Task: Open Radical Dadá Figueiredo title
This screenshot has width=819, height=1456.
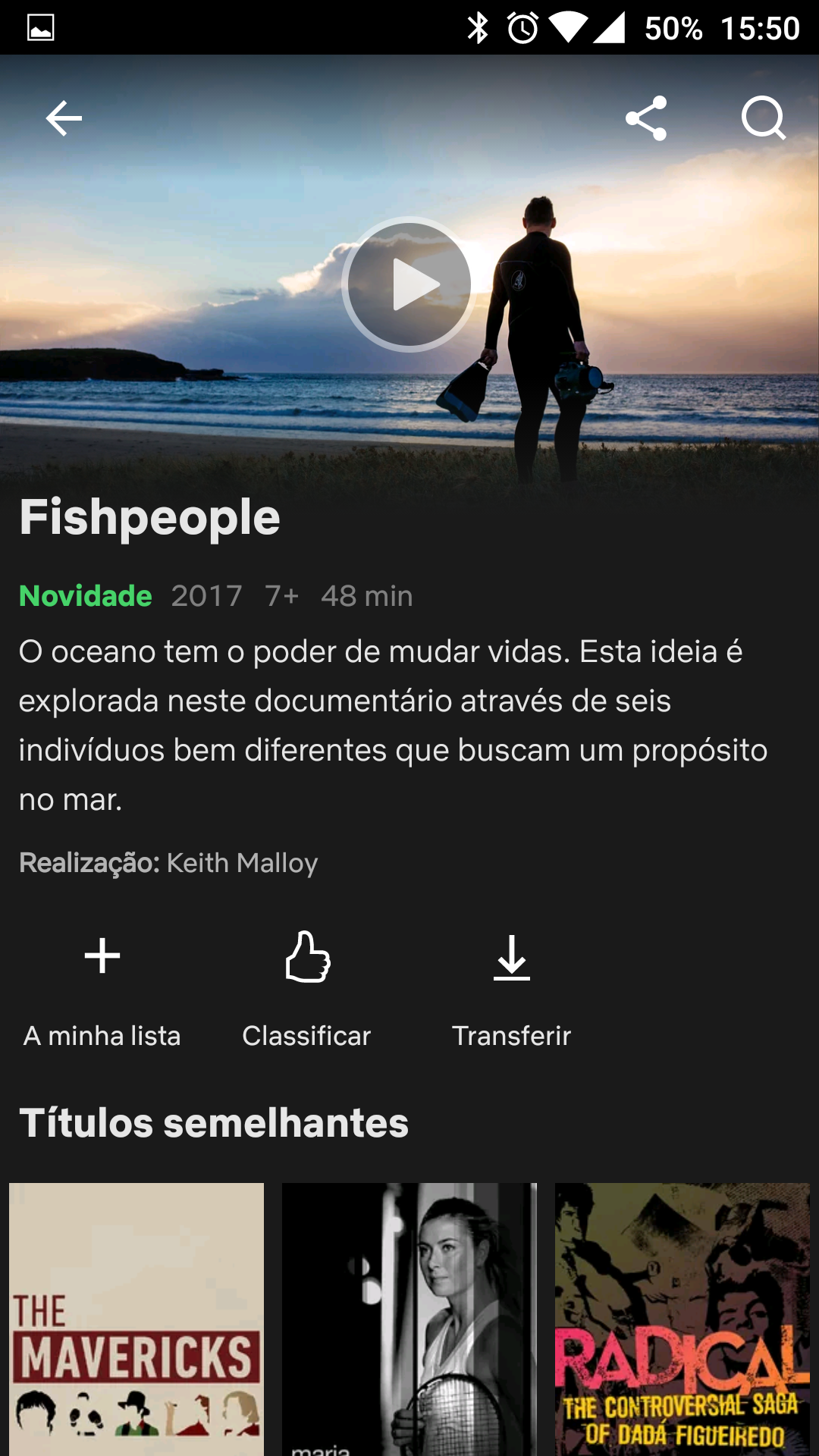Action: pos(682,1319)
